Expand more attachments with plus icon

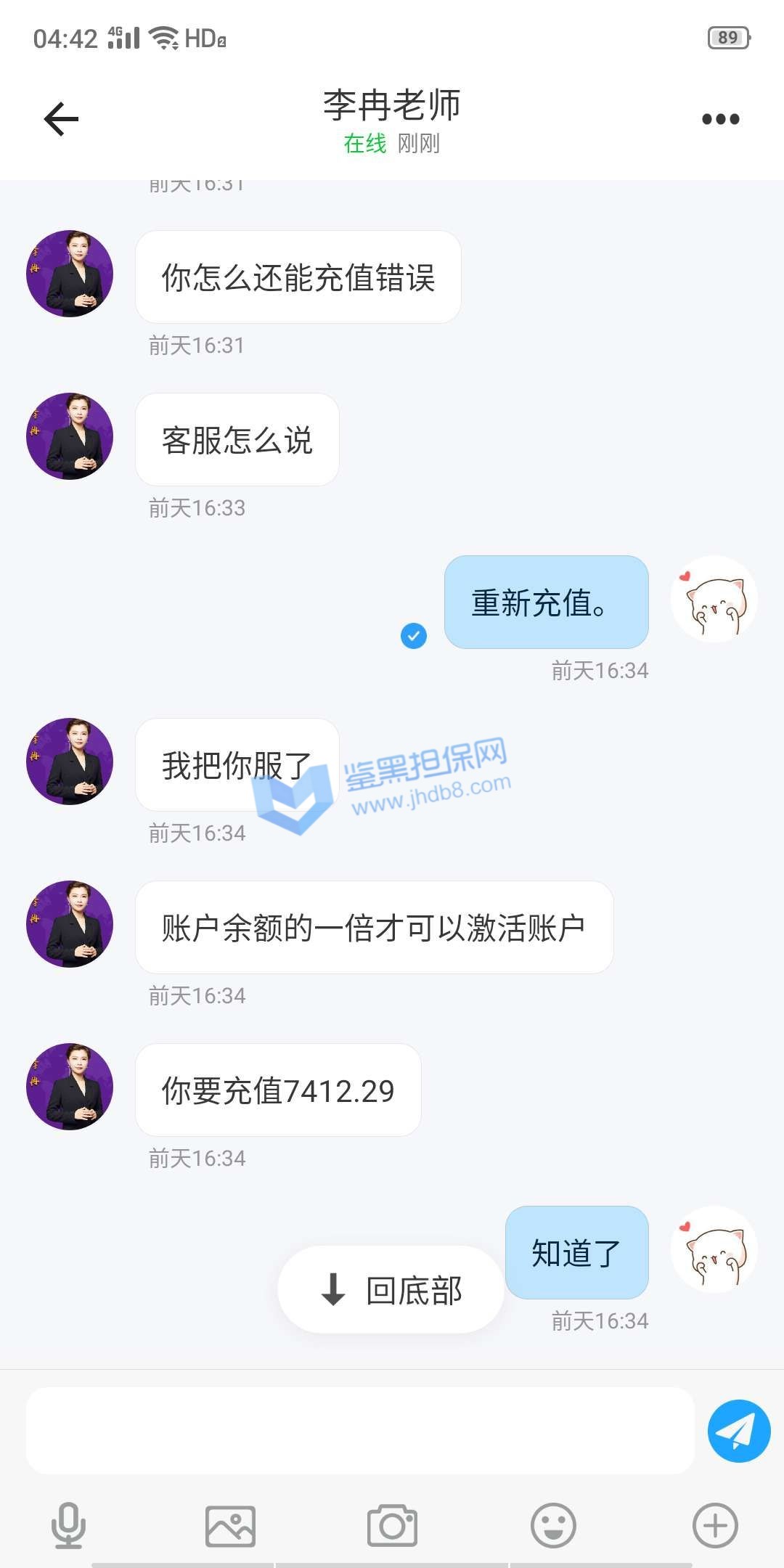[x=715, y=1525]
